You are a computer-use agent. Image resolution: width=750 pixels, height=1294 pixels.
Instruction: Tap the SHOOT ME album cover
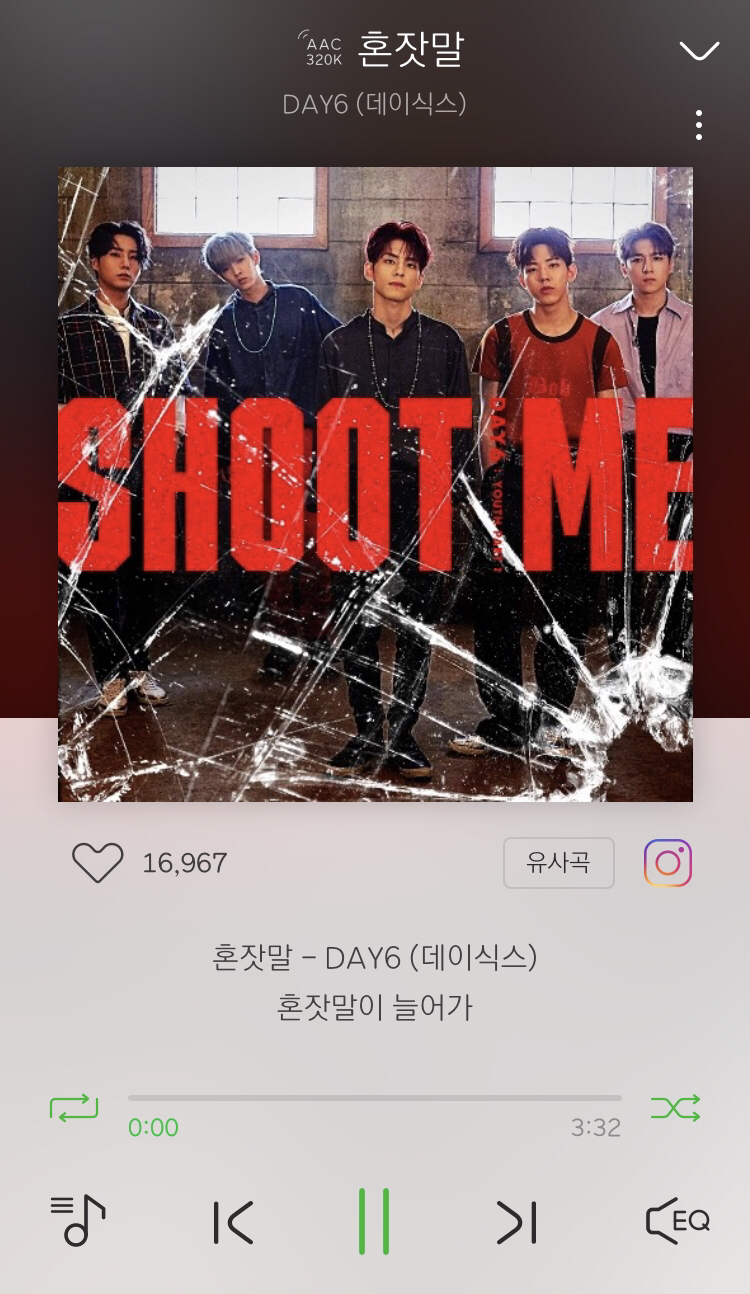click(375, 484)
